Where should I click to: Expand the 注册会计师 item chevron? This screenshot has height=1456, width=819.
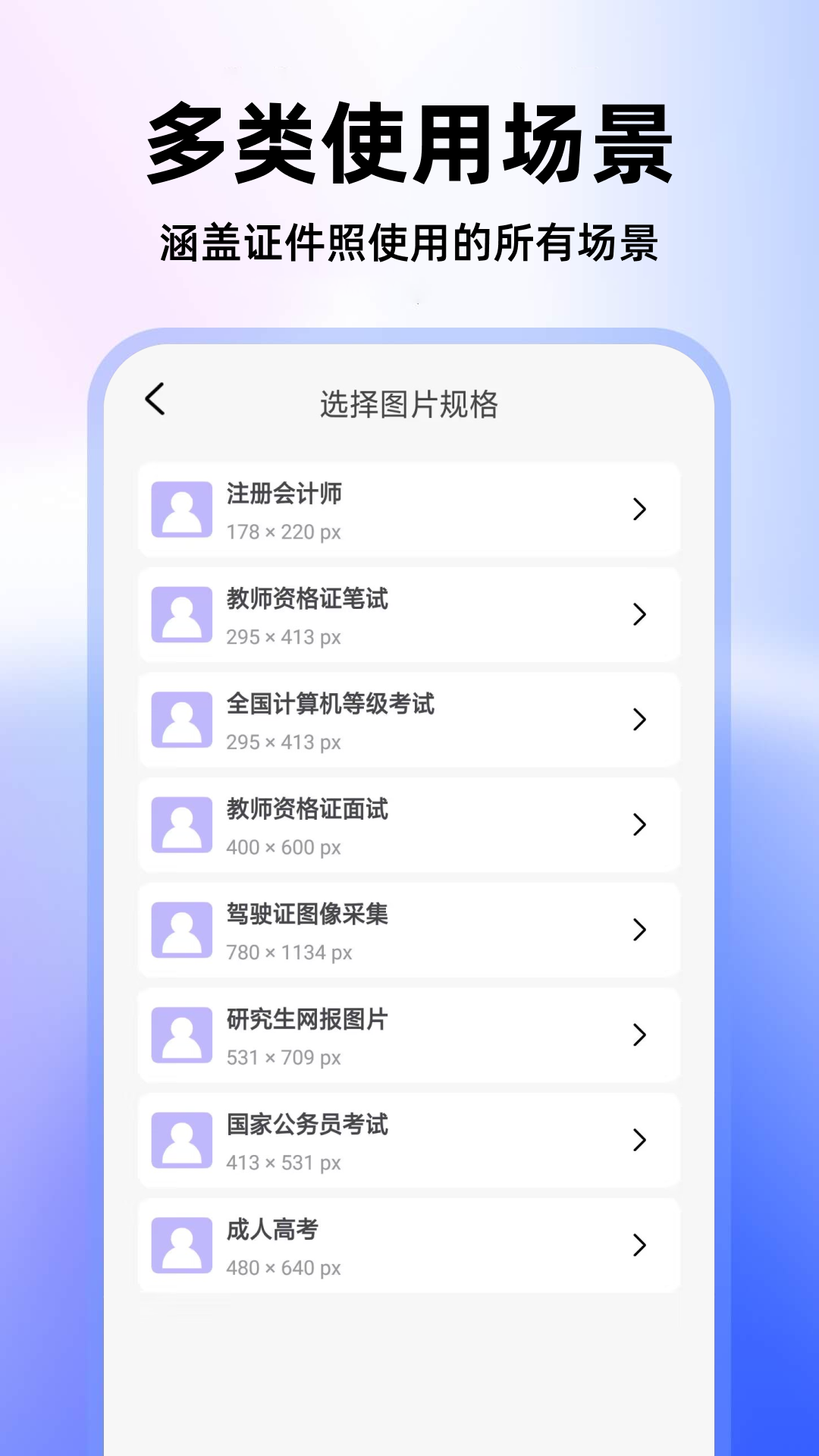point(638,510)
